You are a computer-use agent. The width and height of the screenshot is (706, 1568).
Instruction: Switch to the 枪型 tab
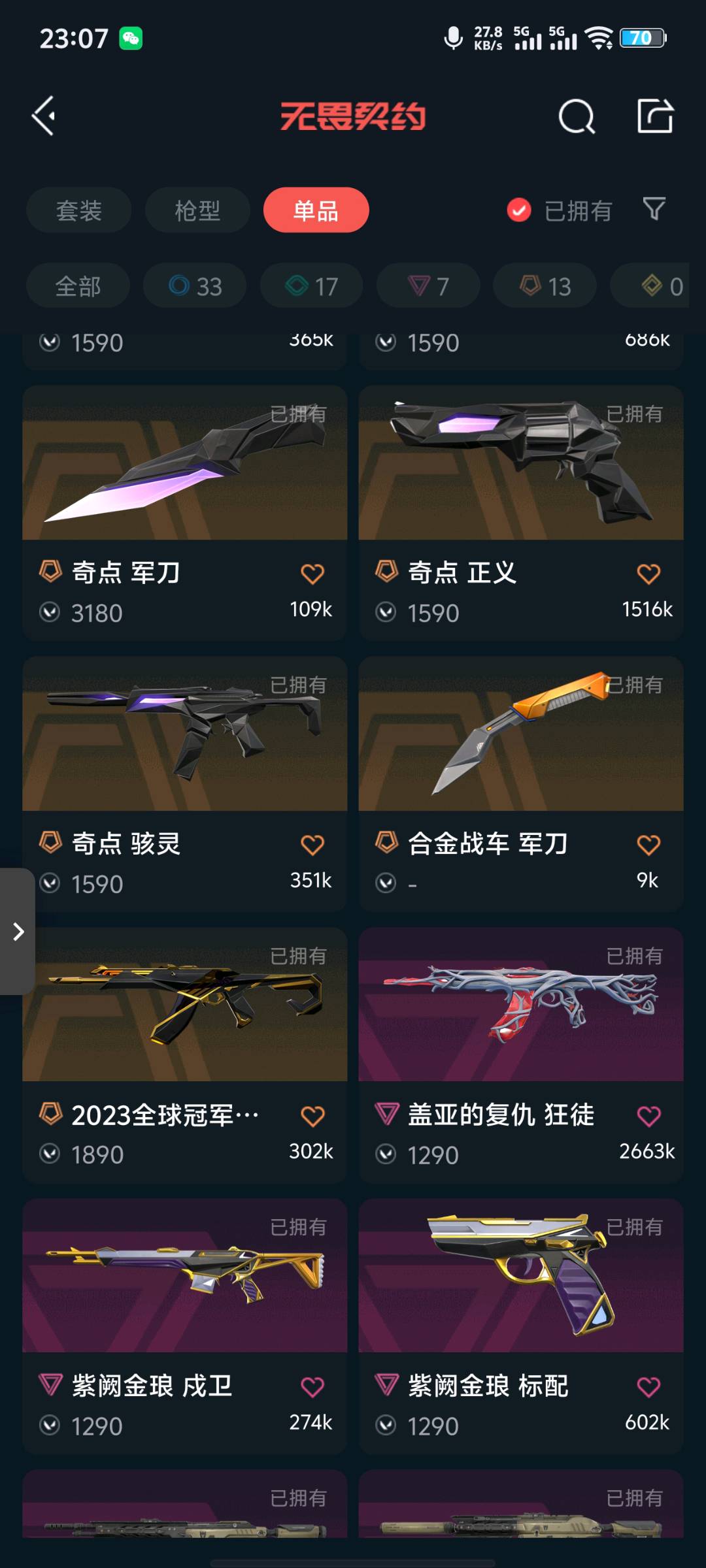(x=197, y=210)
